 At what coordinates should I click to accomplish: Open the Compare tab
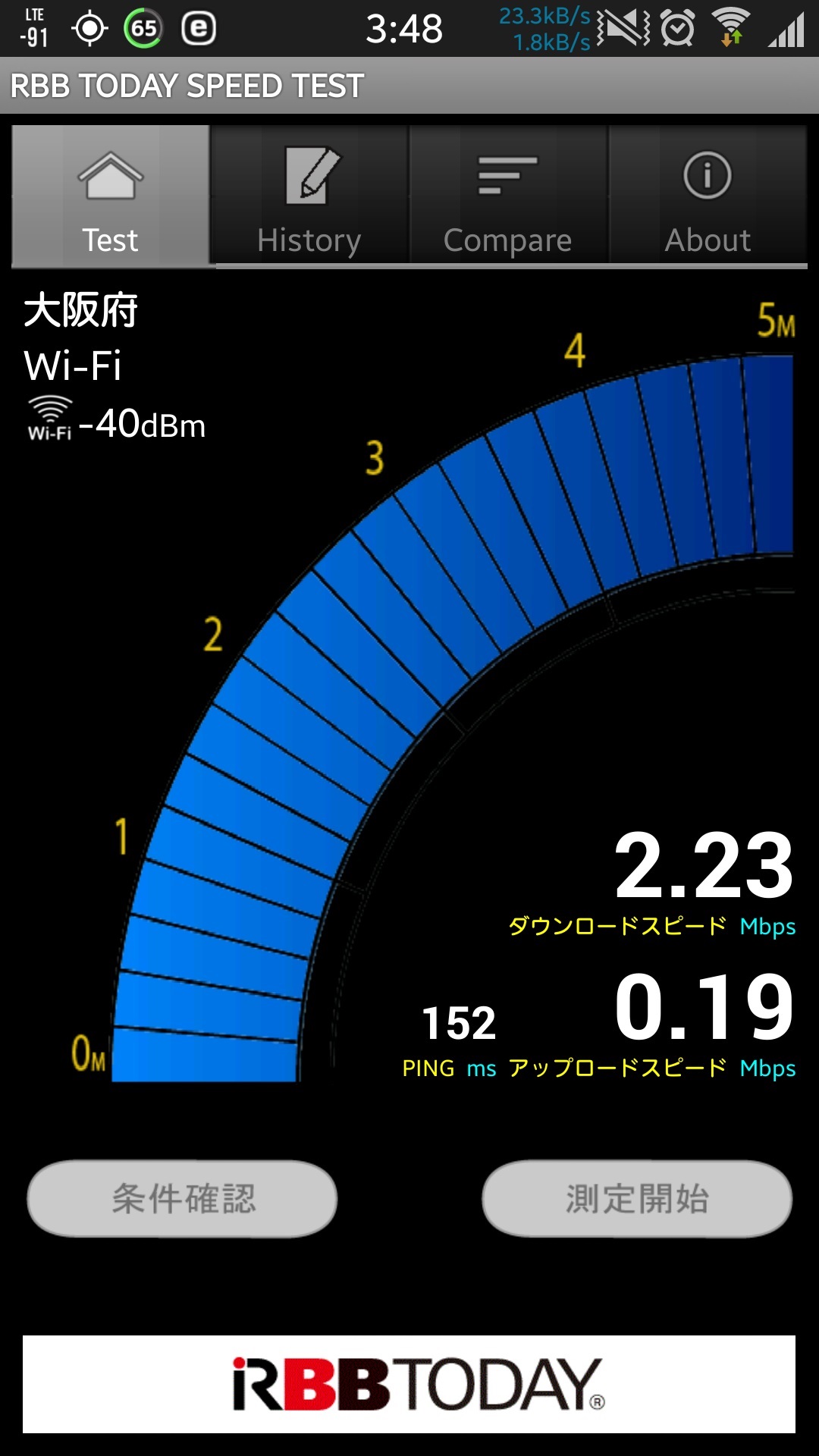pos(508,196)
